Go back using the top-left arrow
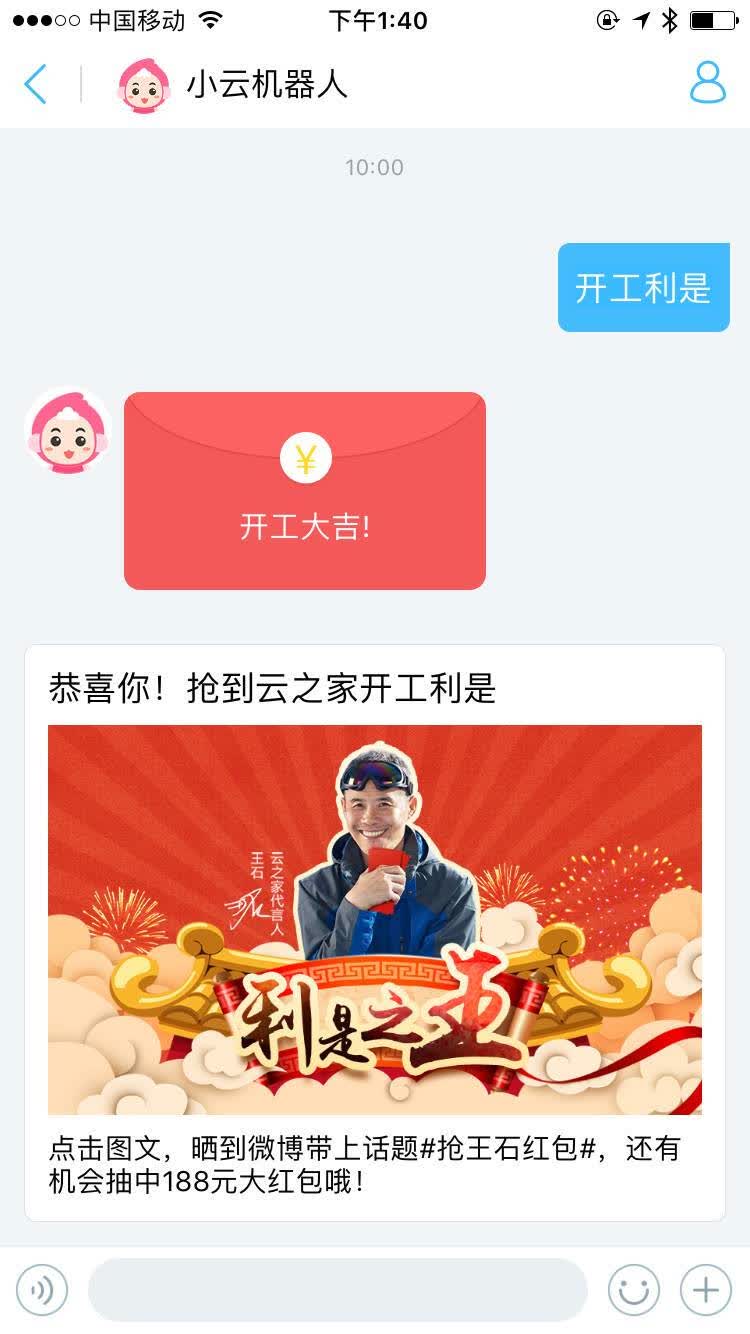The image size is (750, 1334). [x=35, y=84]
